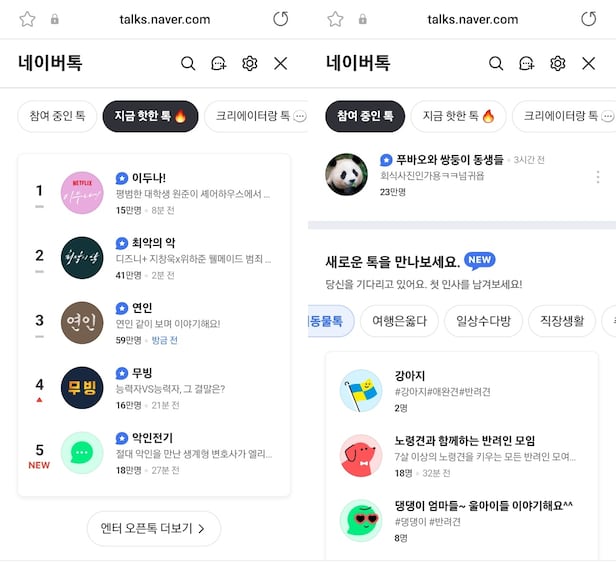The image size is (616, 564).
Task: Open overflow menu for the 푸바오와 쌍둥이 동생들 talk
Action: (x=598, y=177)
